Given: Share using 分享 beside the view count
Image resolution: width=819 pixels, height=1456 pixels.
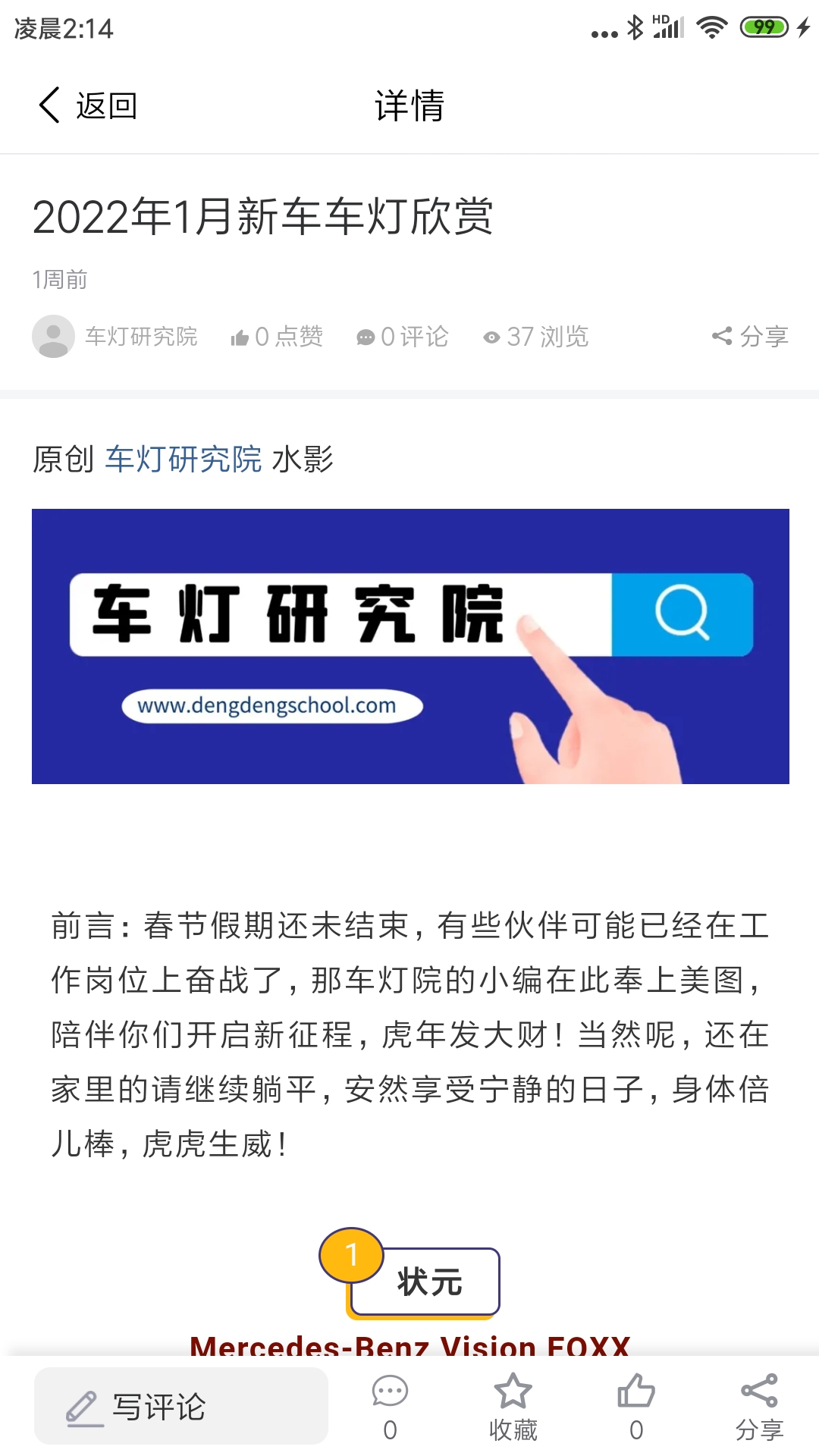Looking at the screenshot, I should point(750,337).
